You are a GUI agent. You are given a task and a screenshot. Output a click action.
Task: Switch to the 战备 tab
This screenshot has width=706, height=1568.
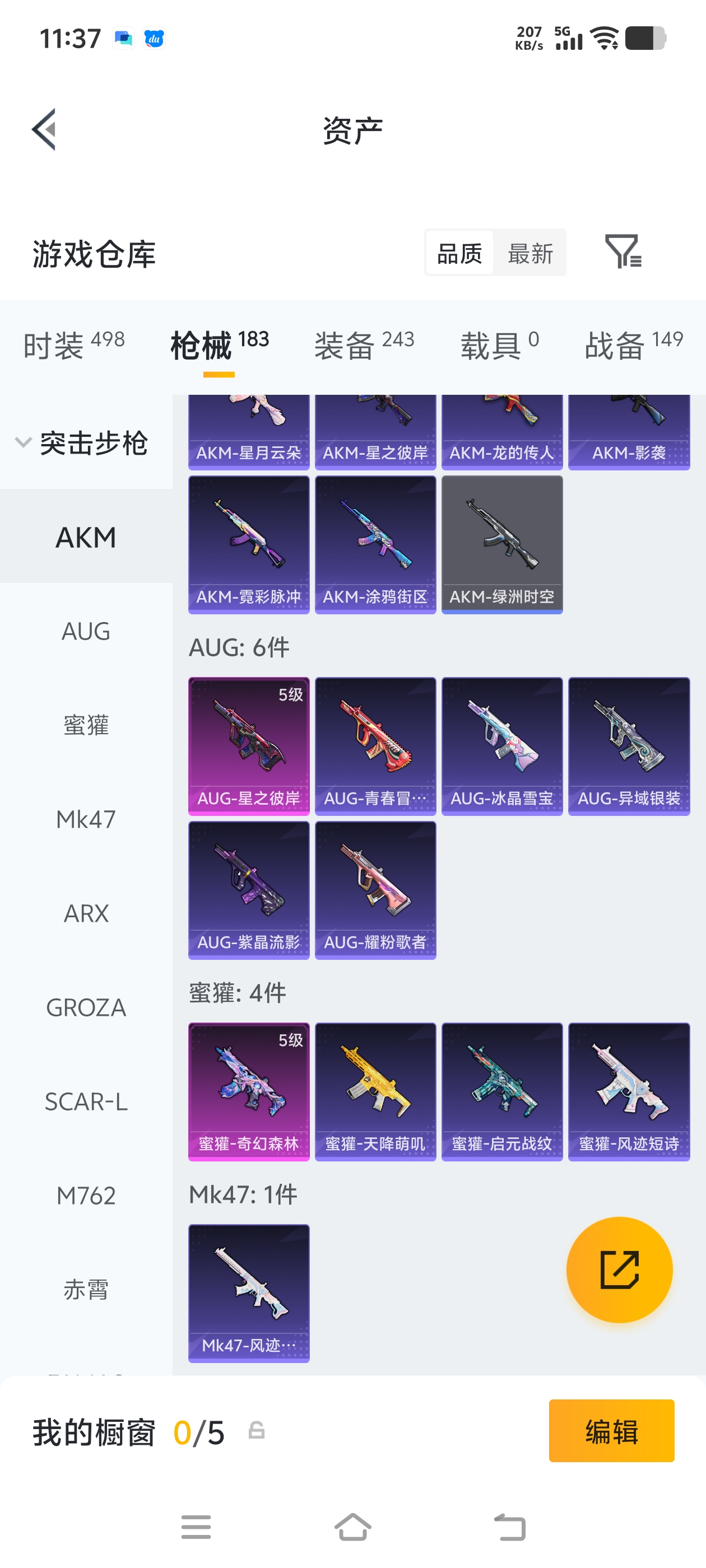tap(634, 346)
